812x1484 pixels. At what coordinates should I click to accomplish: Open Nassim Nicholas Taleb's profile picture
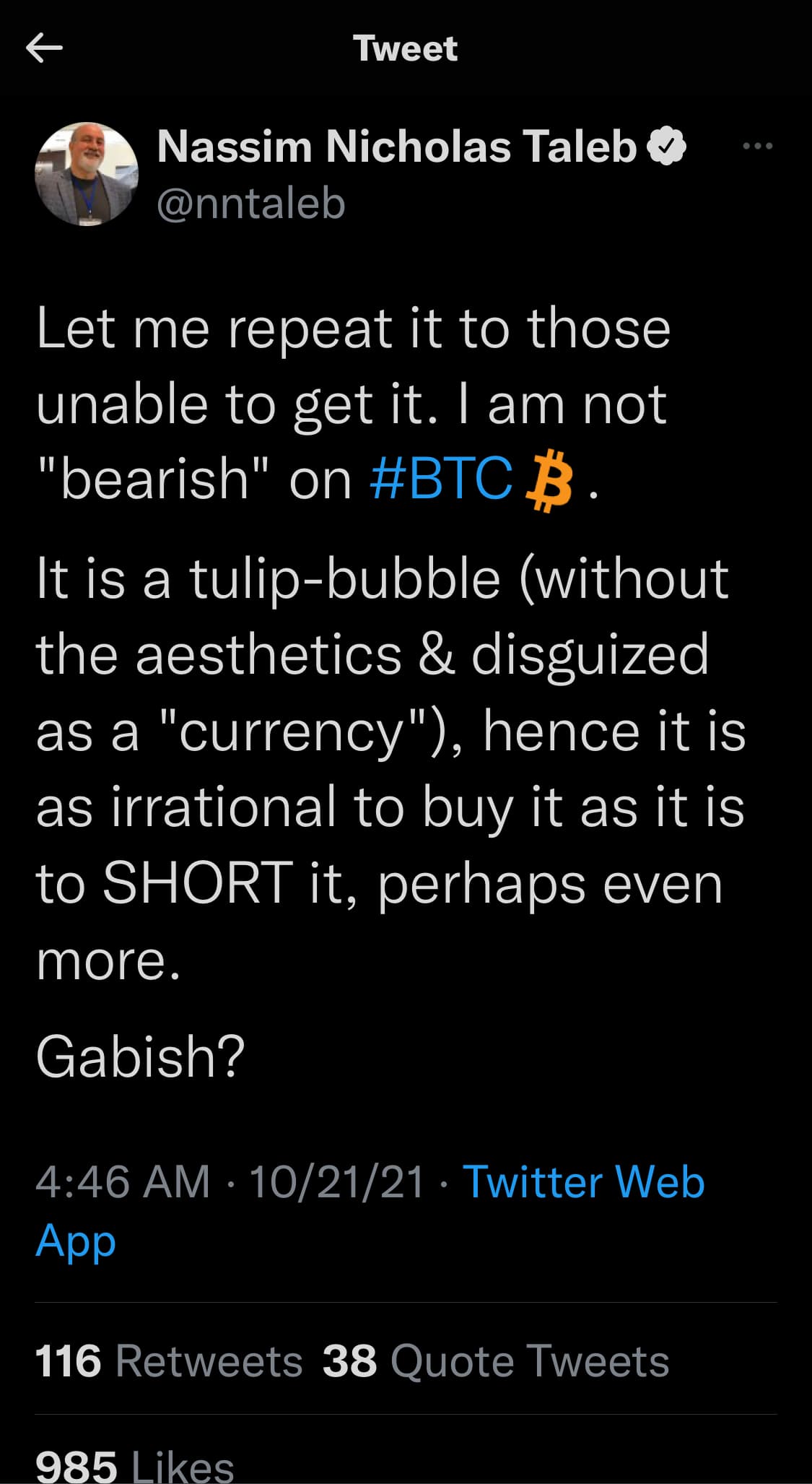tap(87, 174)
